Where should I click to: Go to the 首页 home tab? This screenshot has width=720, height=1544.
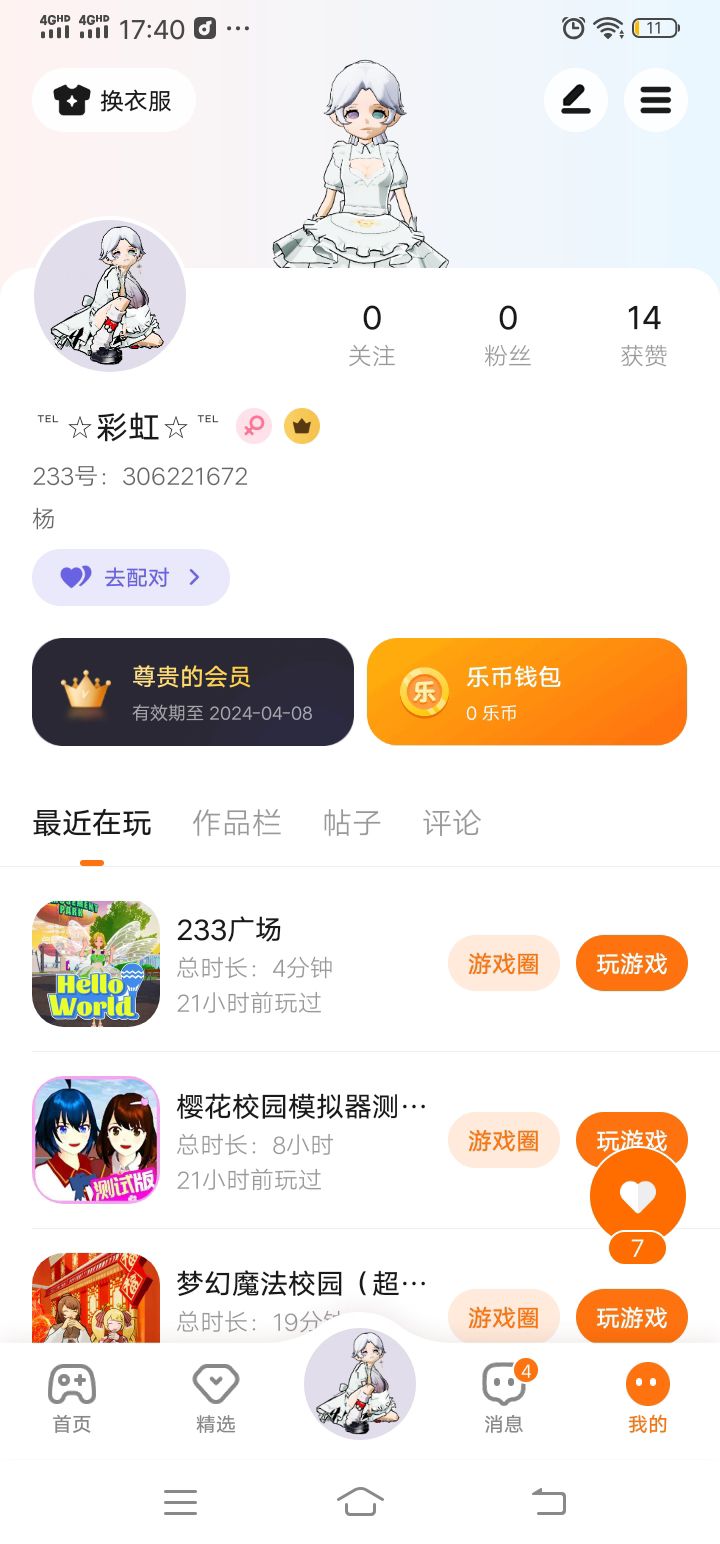coord(72,1398)
